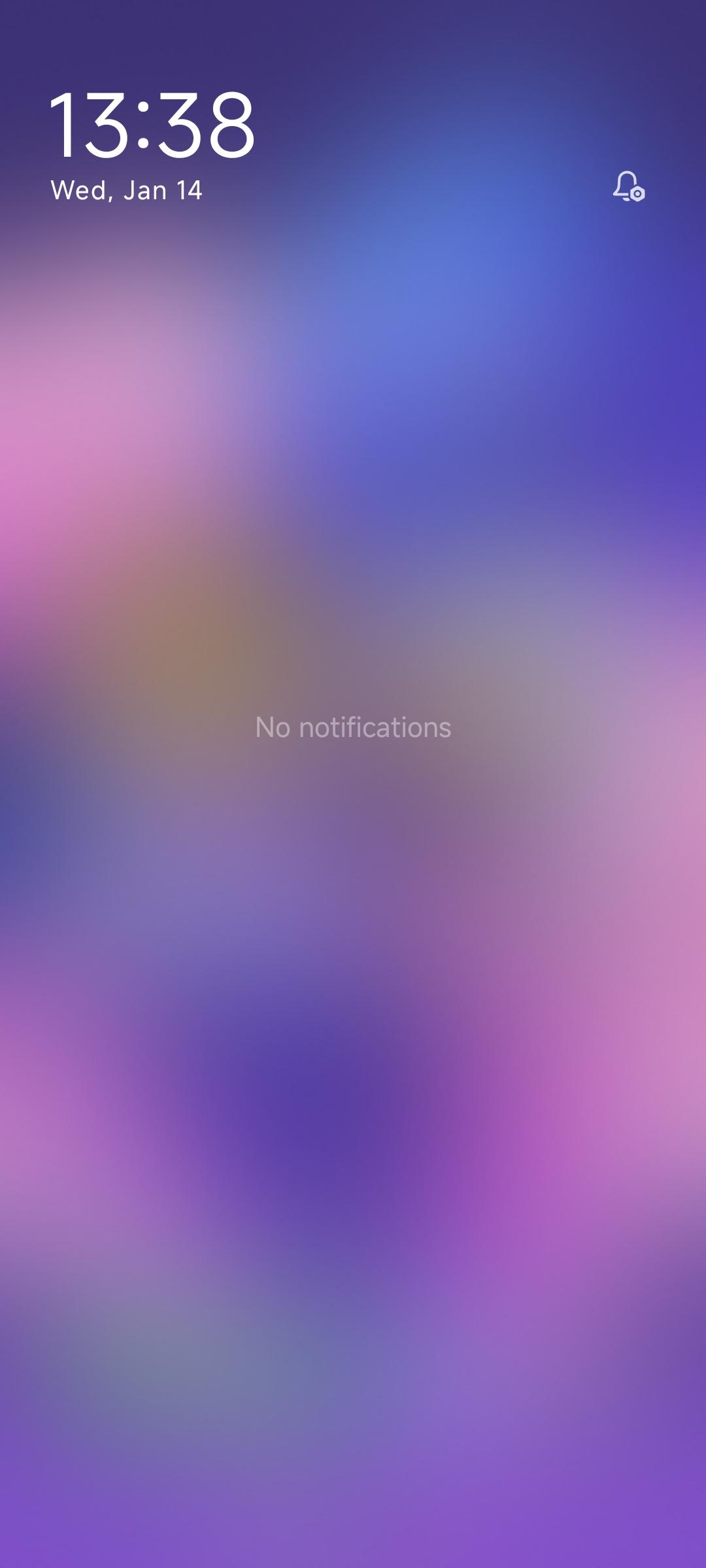Open notification settings via the bell icon
This screenshot has height=1568, width=706.
(x=628, y=187)
